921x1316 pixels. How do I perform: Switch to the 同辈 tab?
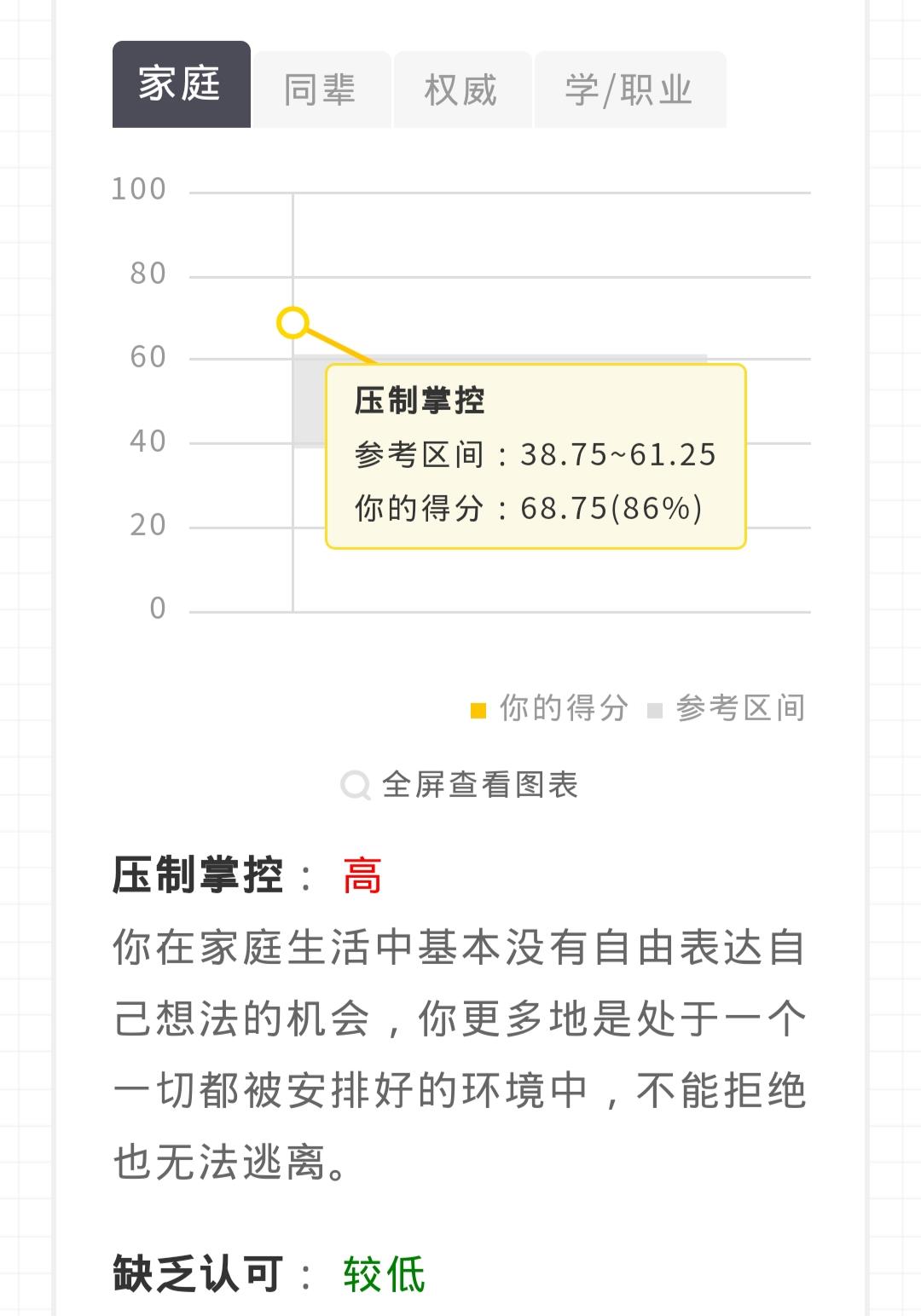coord(321,89)
